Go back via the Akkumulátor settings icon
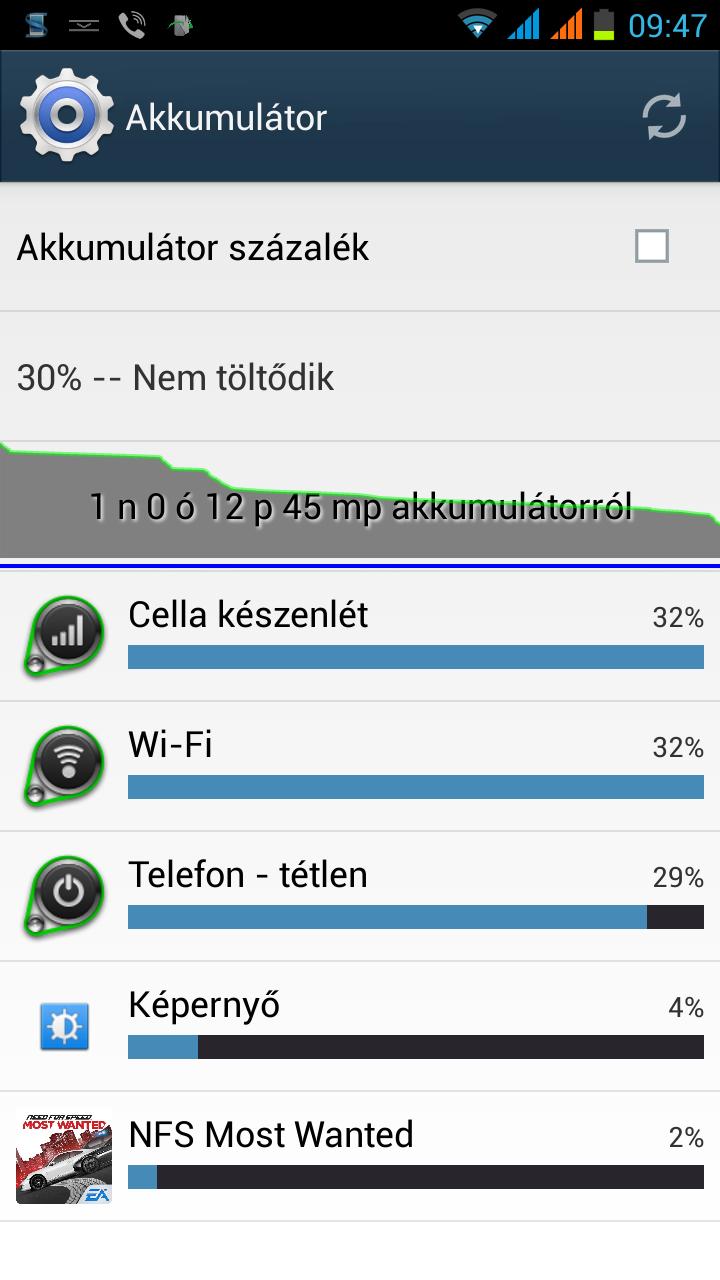Screen dimensions: 720x1280 pyautogui.click(x=64, y=117)
